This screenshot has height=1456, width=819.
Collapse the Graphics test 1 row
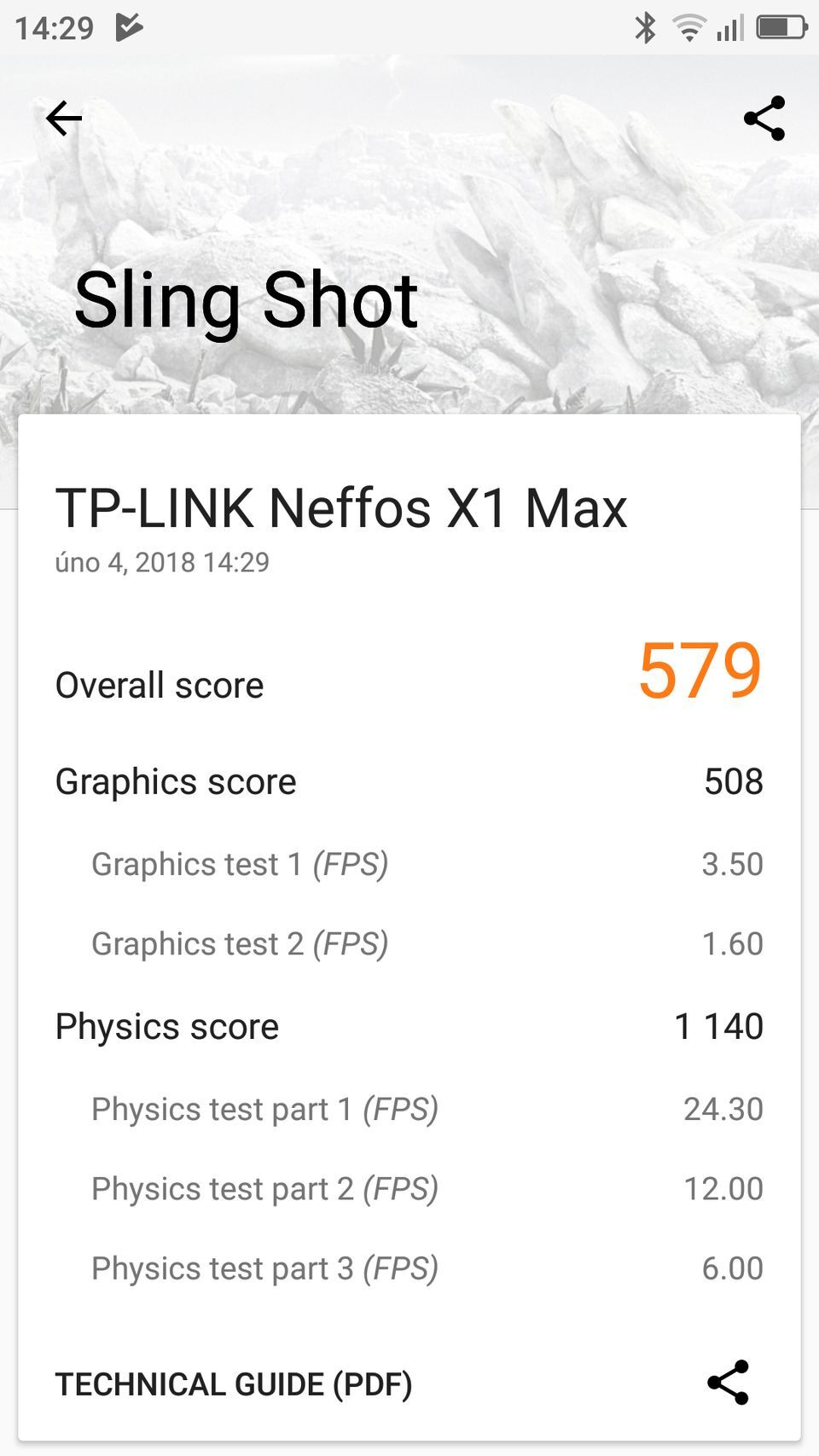pos(241,864)
